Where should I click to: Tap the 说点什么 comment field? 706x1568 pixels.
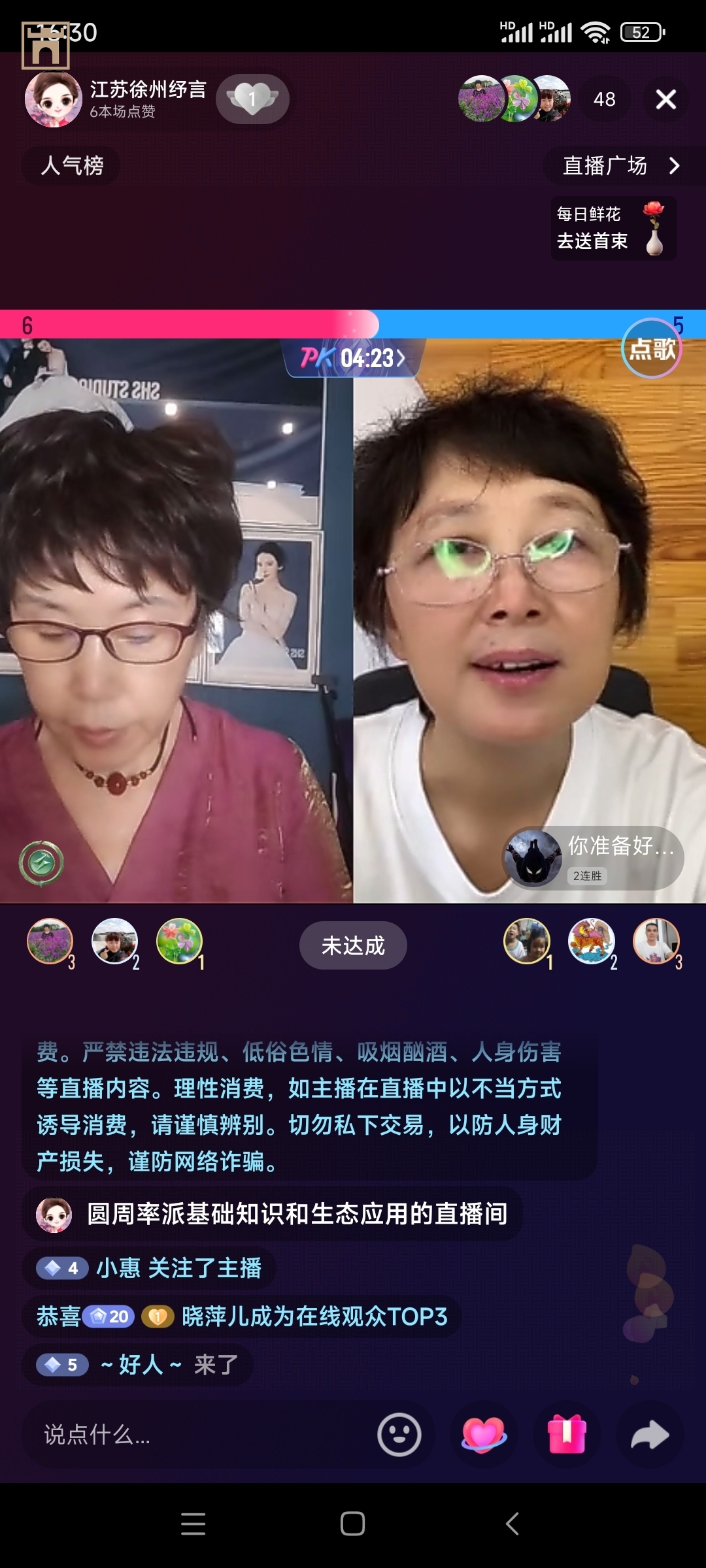point(196,1435)
